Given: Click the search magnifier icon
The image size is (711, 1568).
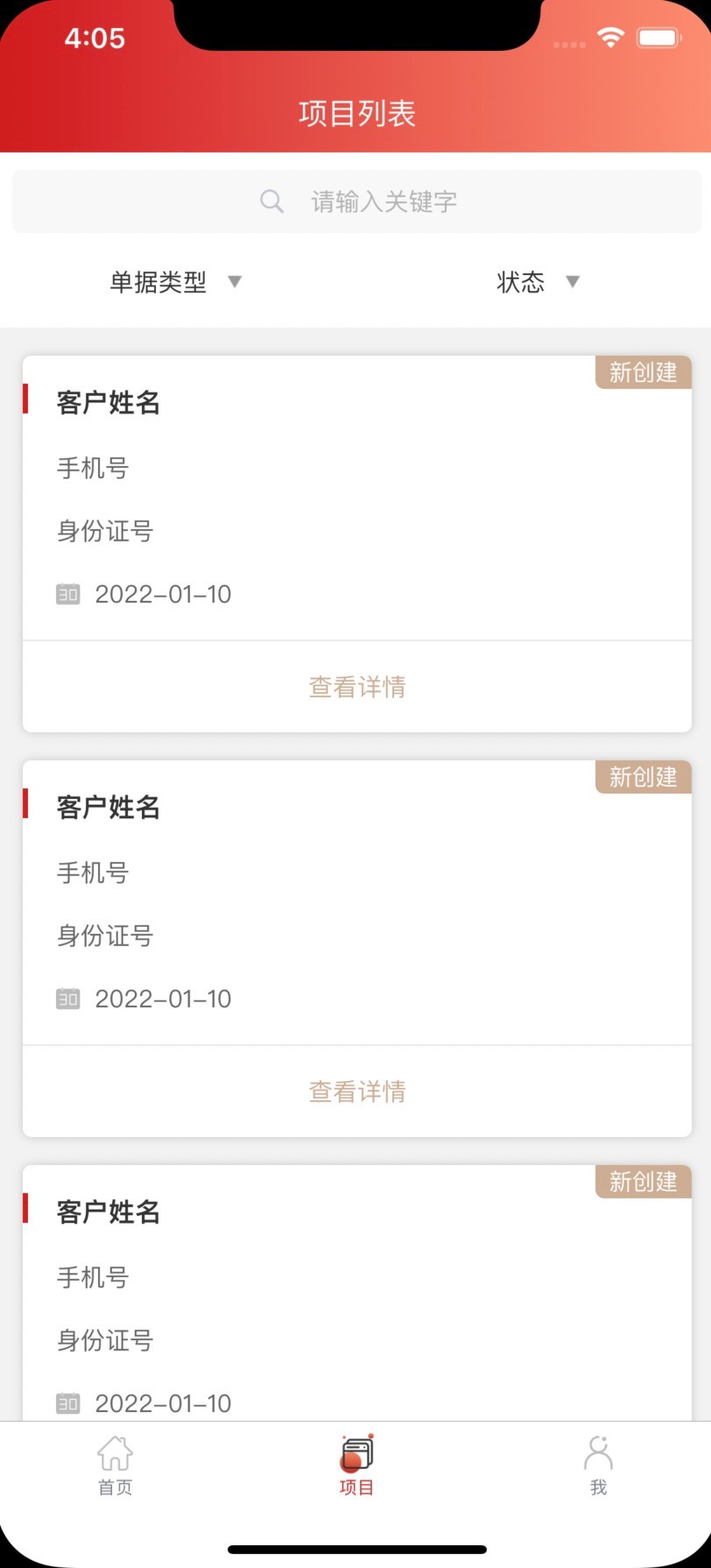Looking at the screenshot, I should pyautogui.click(x=271, y=201).
